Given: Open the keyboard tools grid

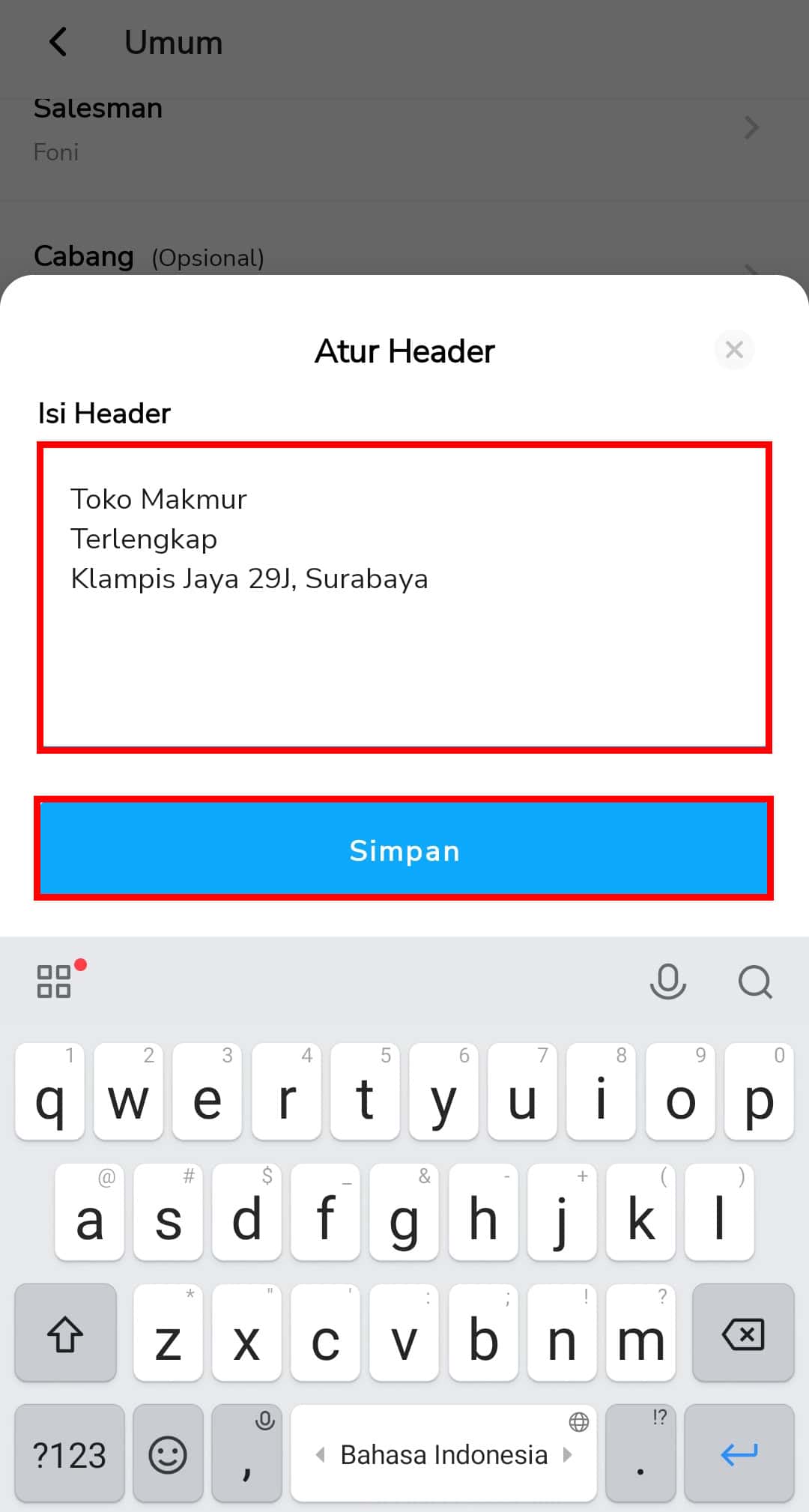Looking at the screenshot, I should click(55, 981).
